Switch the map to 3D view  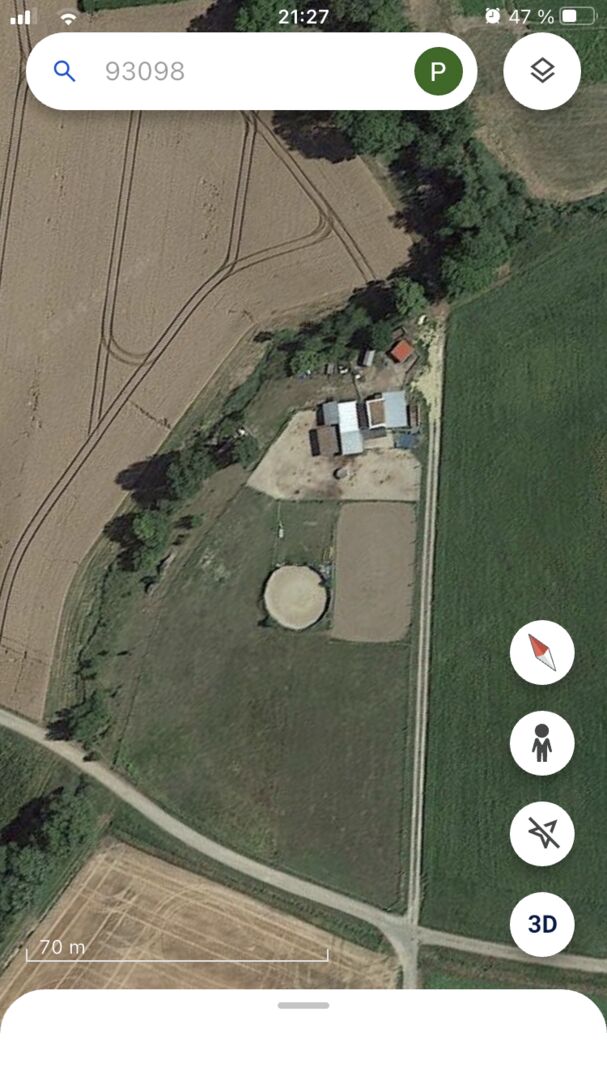point(542,924)
